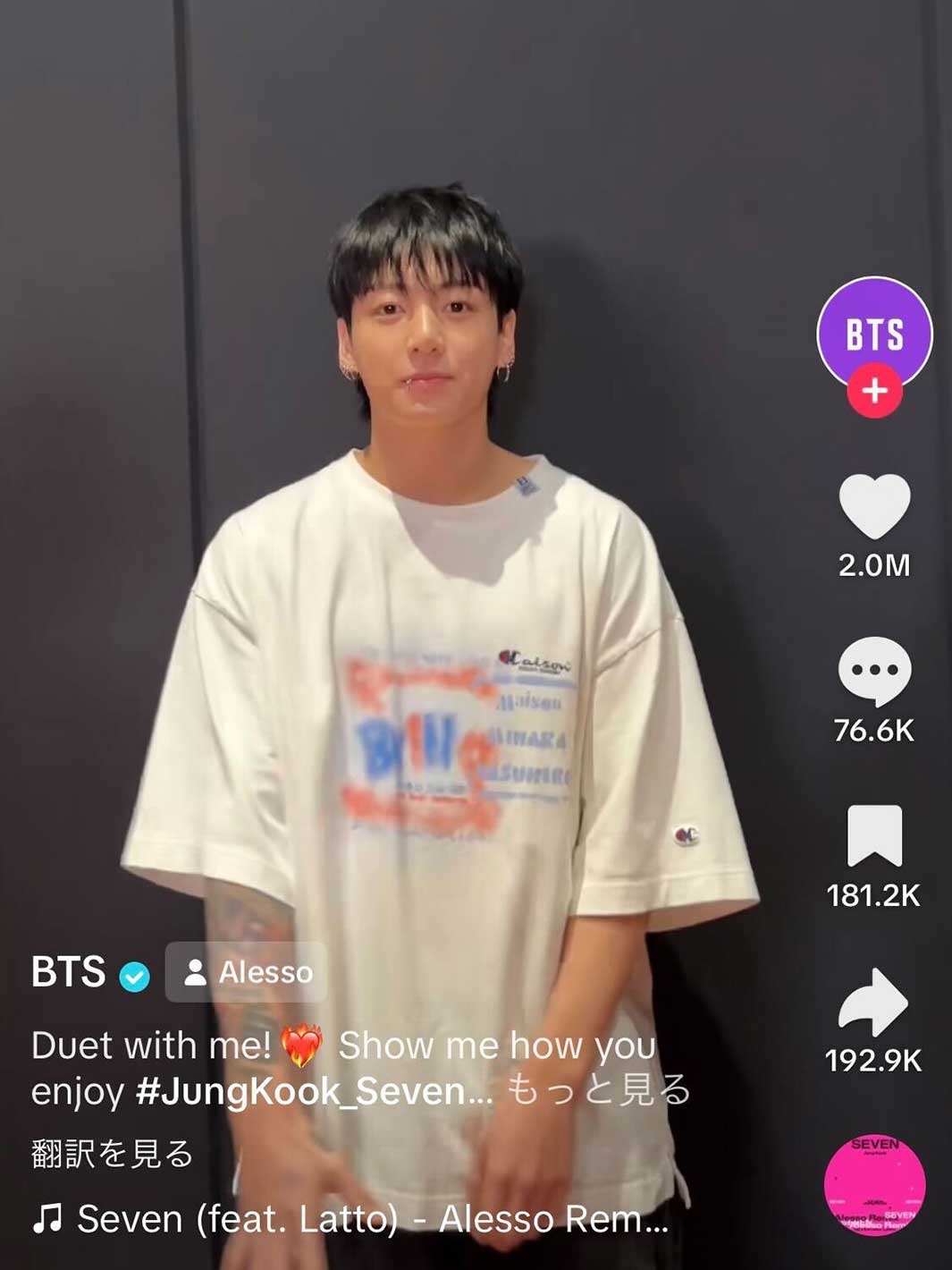Image resolution: width=952 pixels, height=1270 pixels.
Task: Share this video via the arrow icon
Action: pyautogui.click(x=874, y=1002)
